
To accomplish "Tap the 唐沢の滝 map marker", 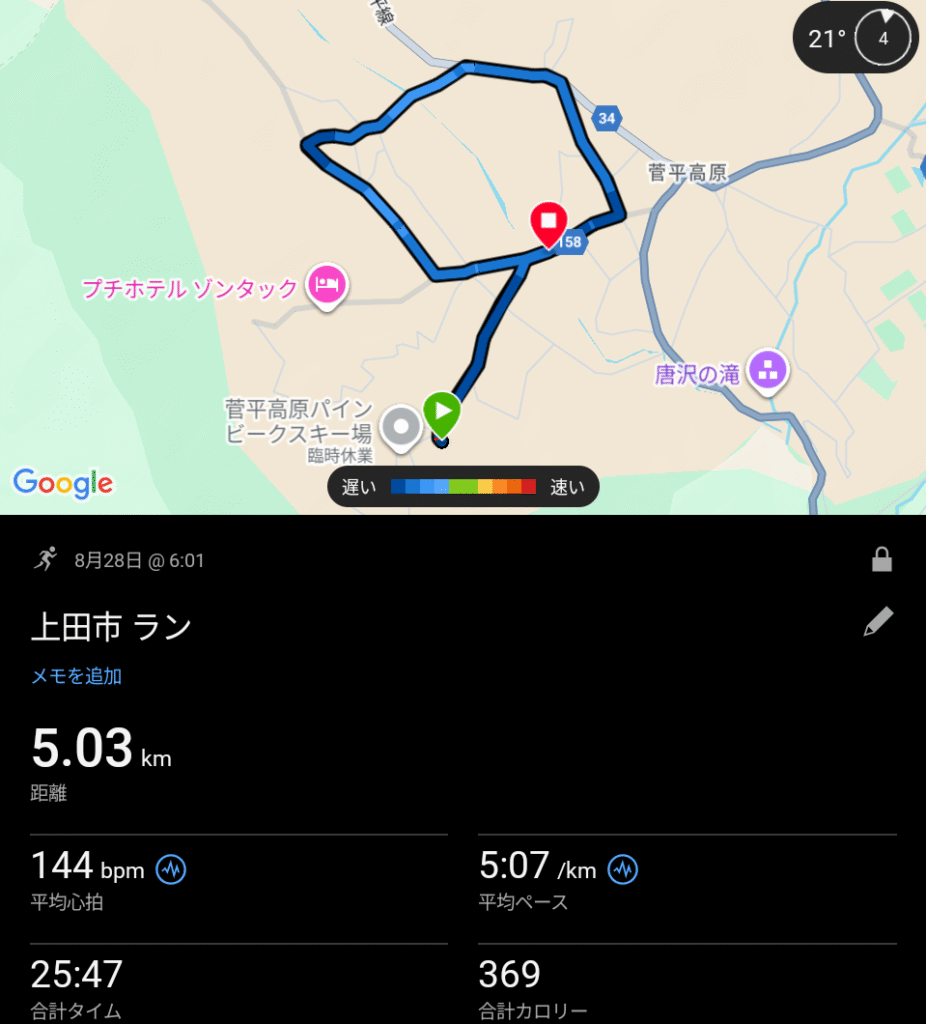I will point(768,370).
